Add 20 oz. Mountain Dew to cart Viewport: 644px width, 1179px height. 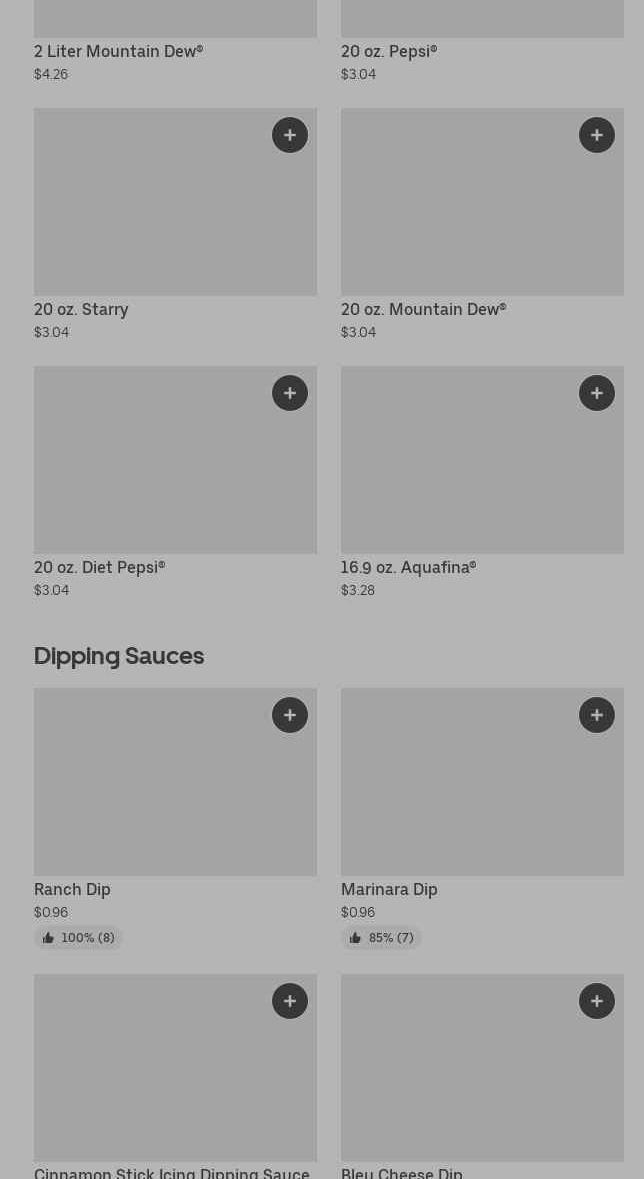[597, 135]
